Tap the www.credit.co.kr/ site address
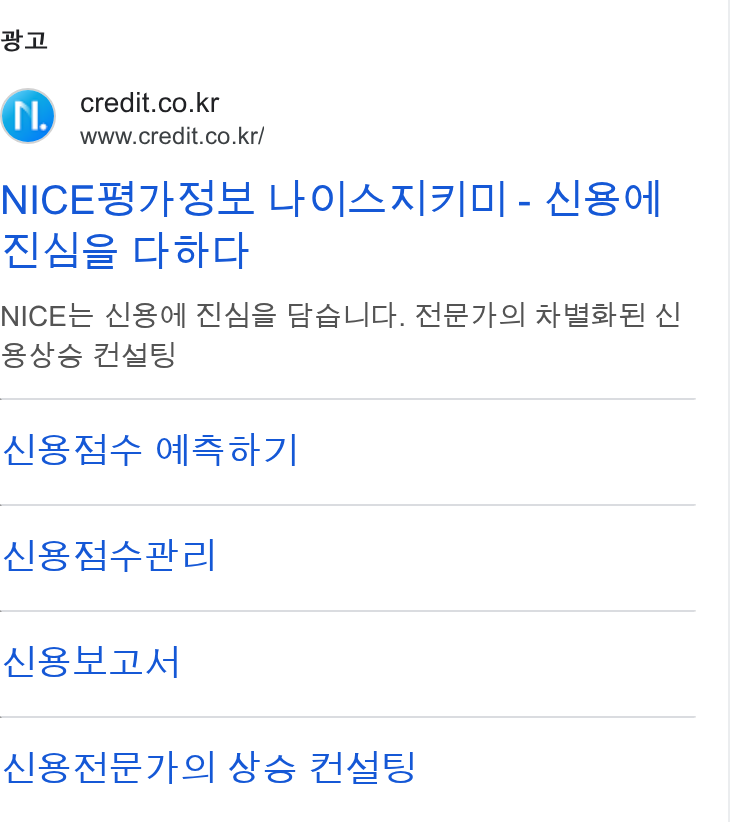Screen dimensions: 730x822 point(172,136)
